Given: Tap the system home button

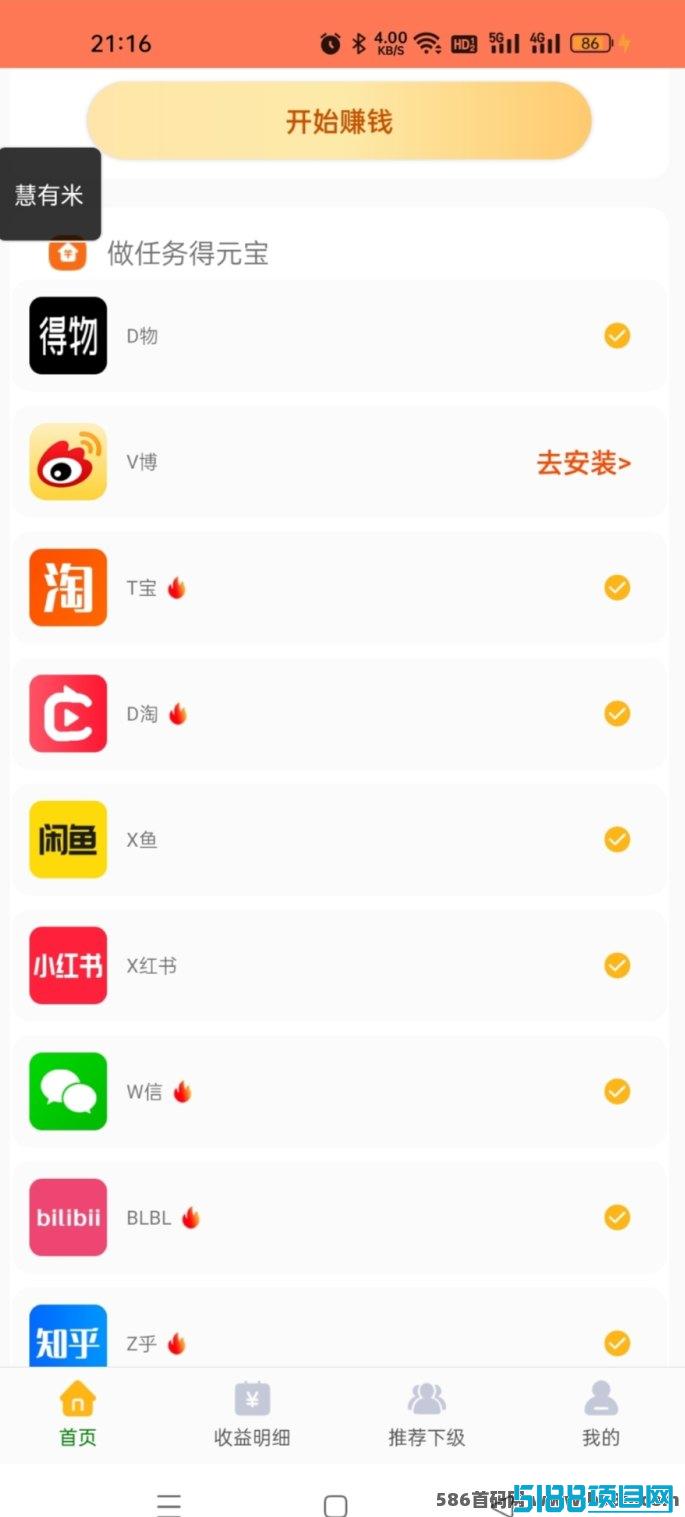Looking at the screenshot, I should (x=336, y=1505).
